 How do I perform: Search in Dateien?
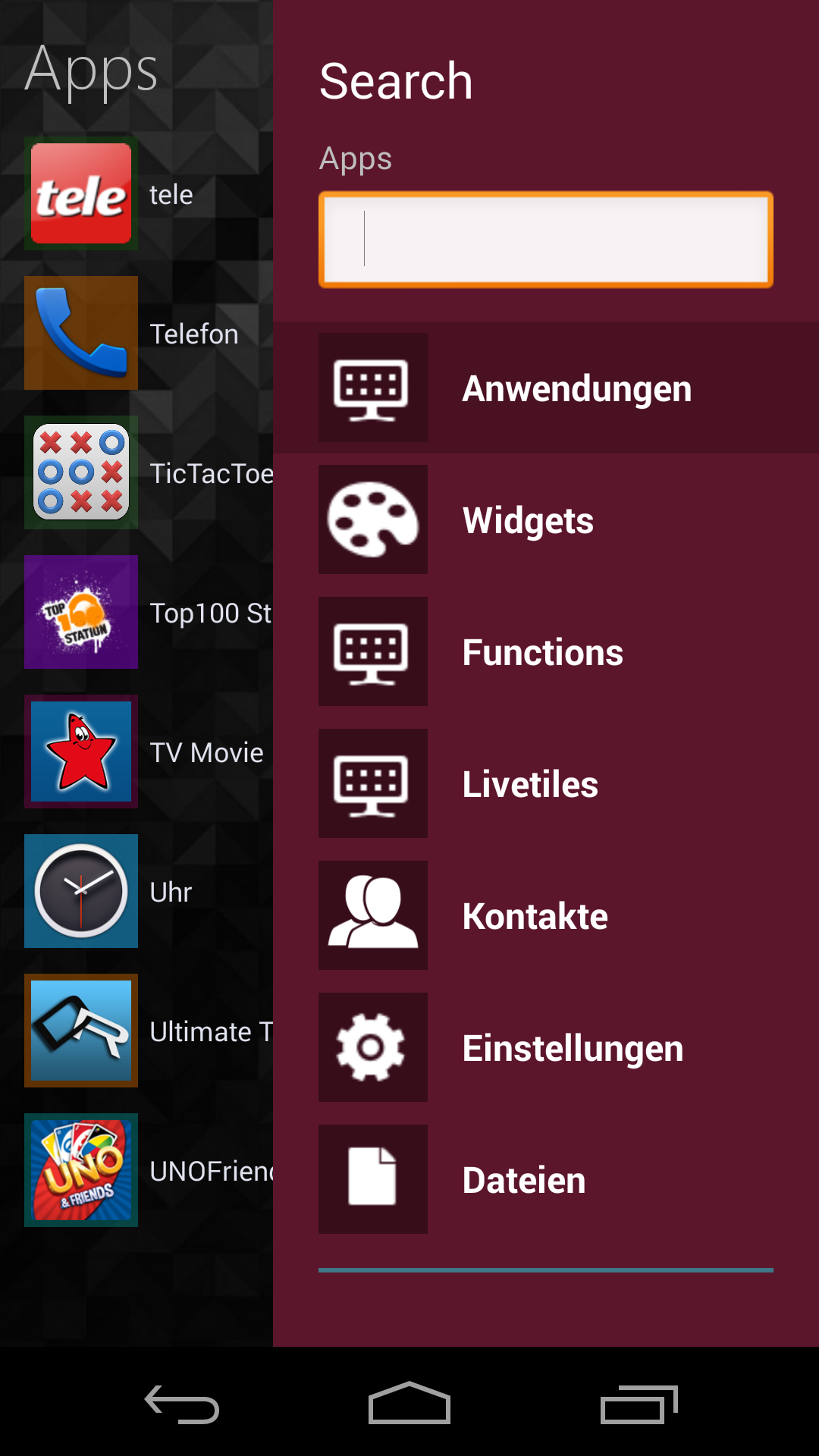pyautogui.click(x=524, y=1179)
